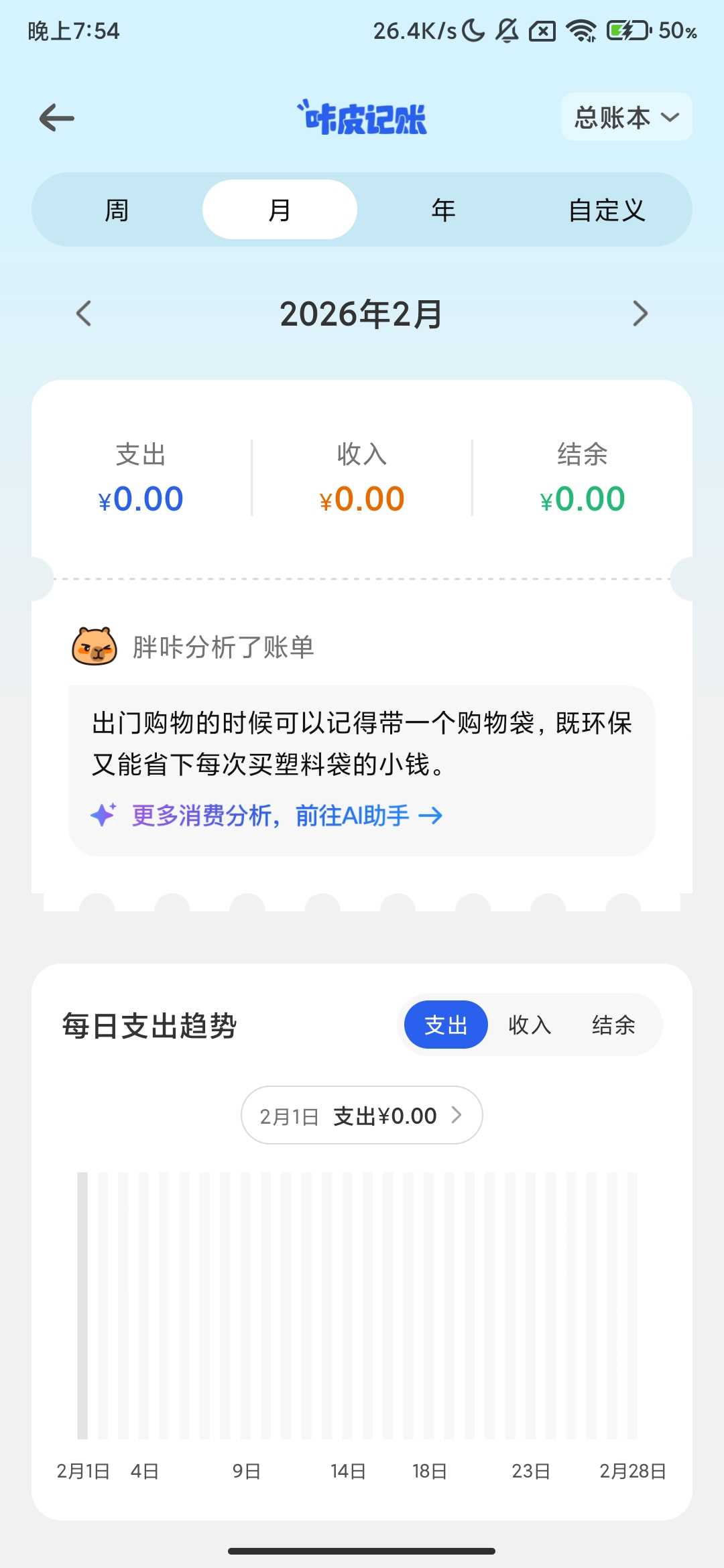The height and width of the screenshot is (1568, 724).
Task: Go back using the top-left arrow
Action: (x=57, y=119)
